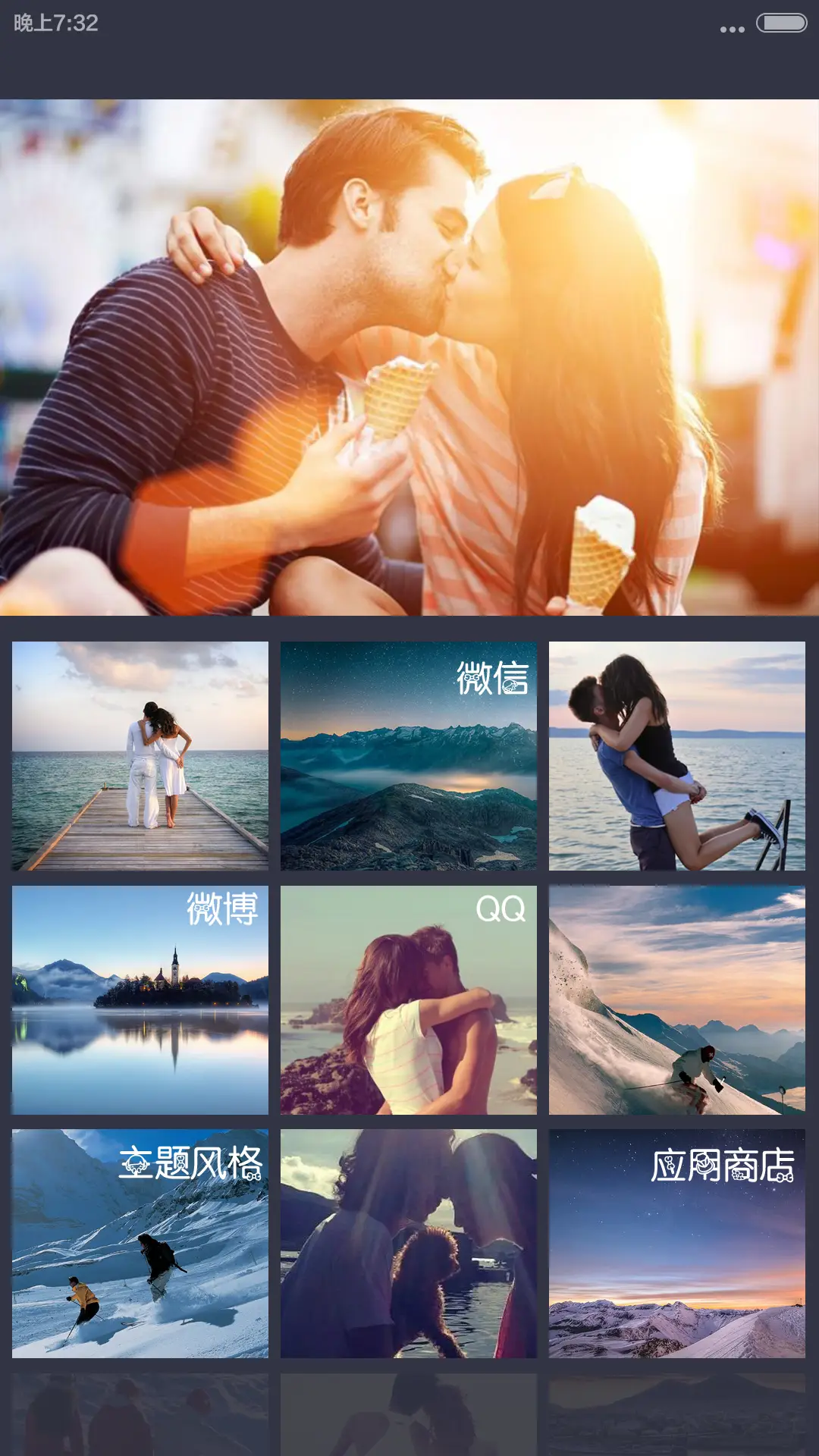Select the downhill skier photo tile
The image size is (819, 1456).
[677, 999]
